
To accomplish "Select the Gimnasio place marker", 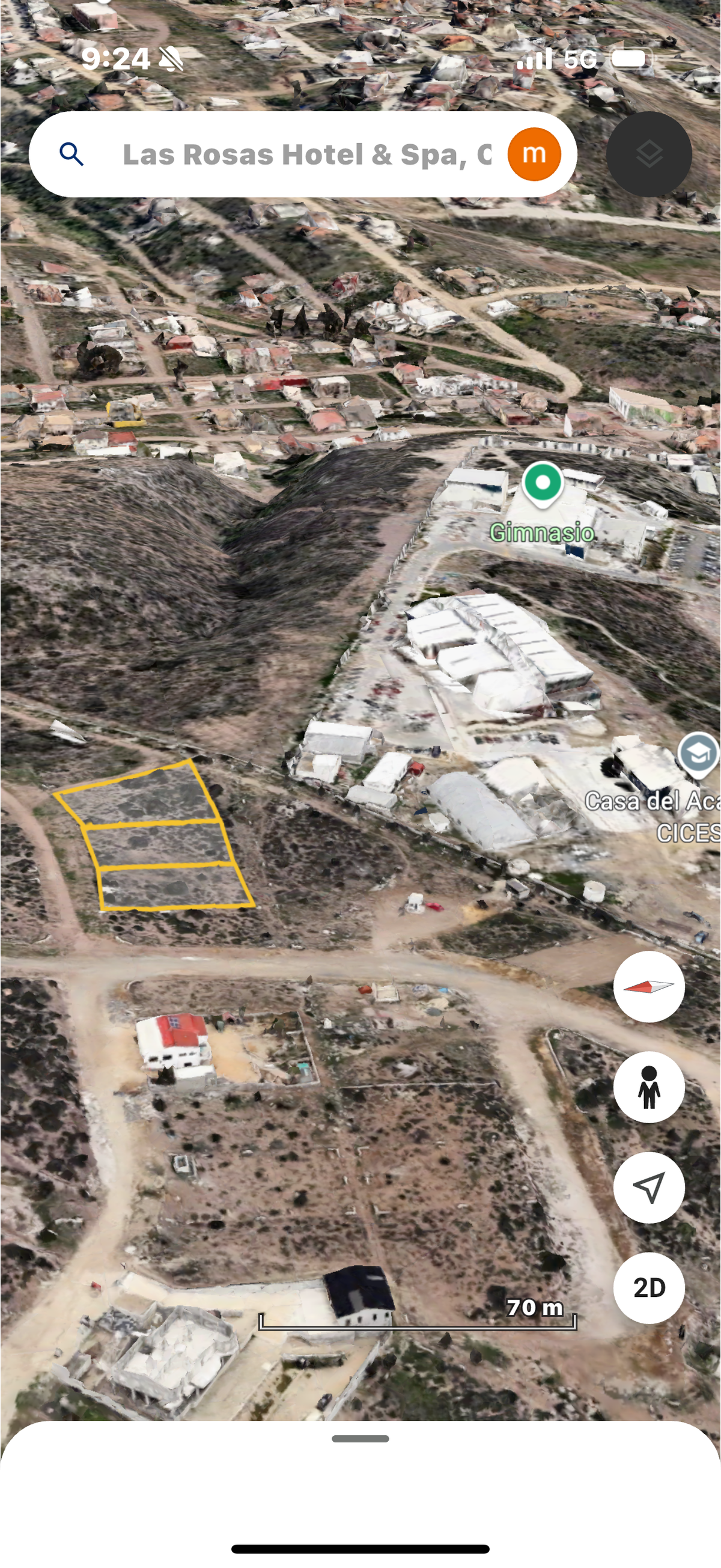I will (x=543, y=484).
